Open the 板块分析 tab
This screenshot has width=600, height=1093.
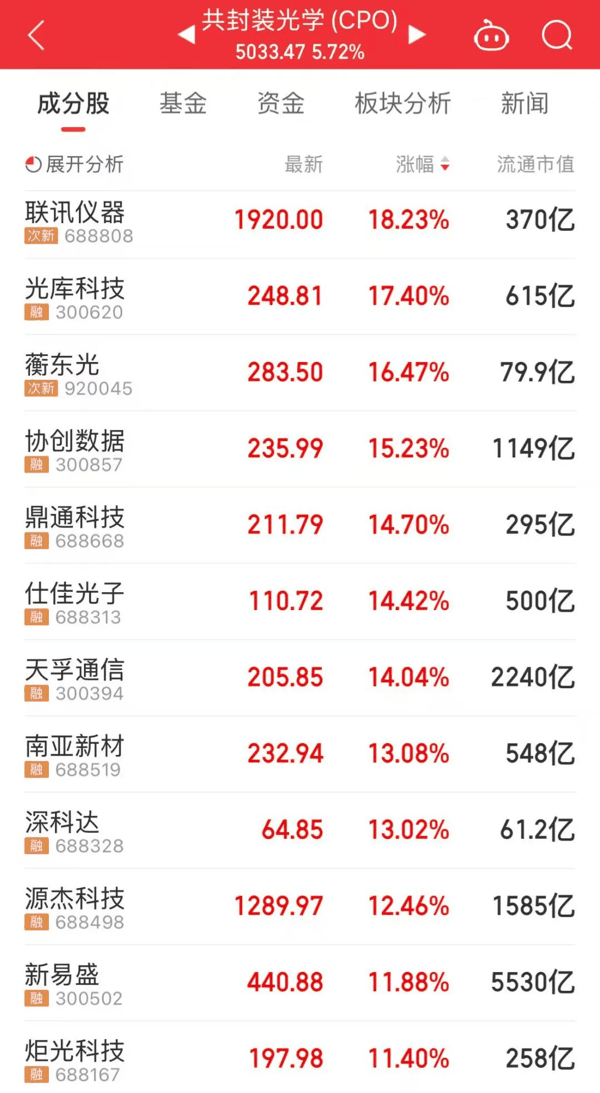click(403, 103)
